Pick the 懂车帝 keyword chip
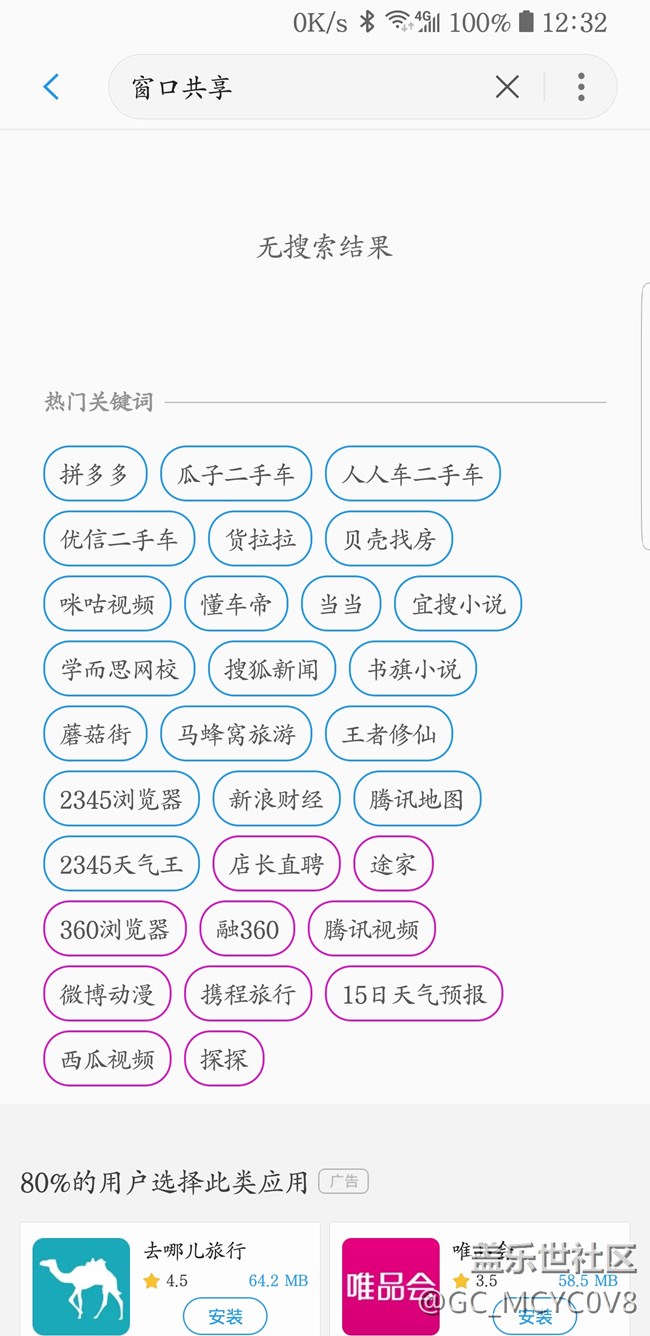Image resolution: width=650 pixels, height=1336 pixels. (236, 604)
